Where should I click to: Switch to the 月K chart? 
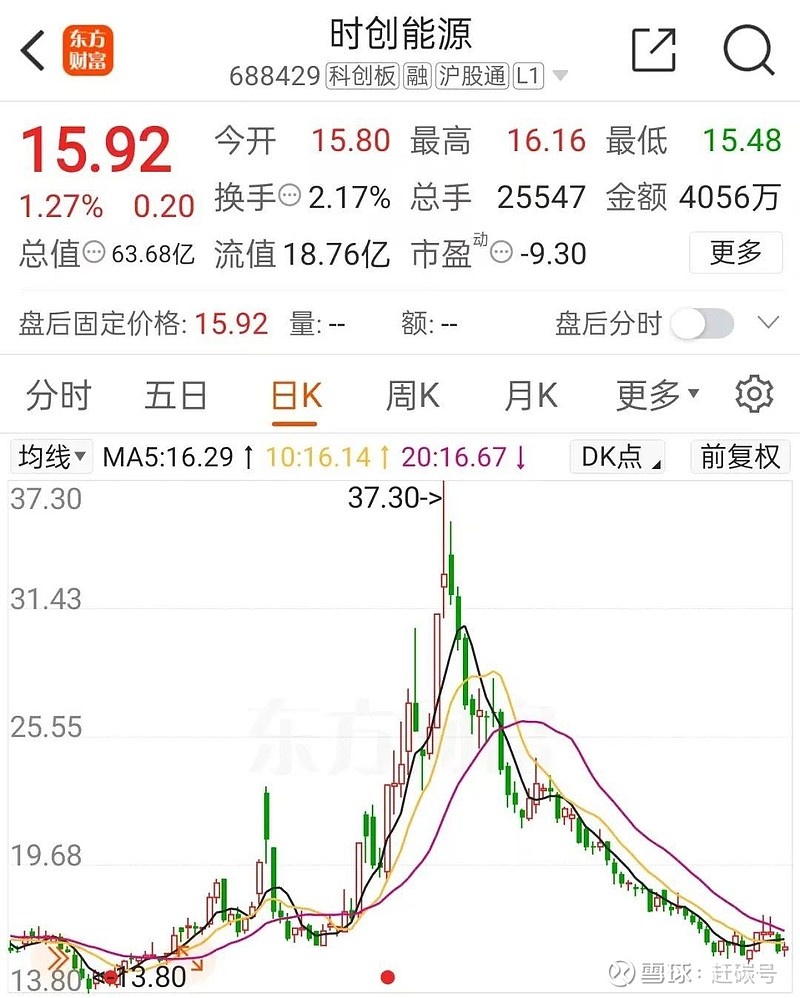[x=530, y=396]
